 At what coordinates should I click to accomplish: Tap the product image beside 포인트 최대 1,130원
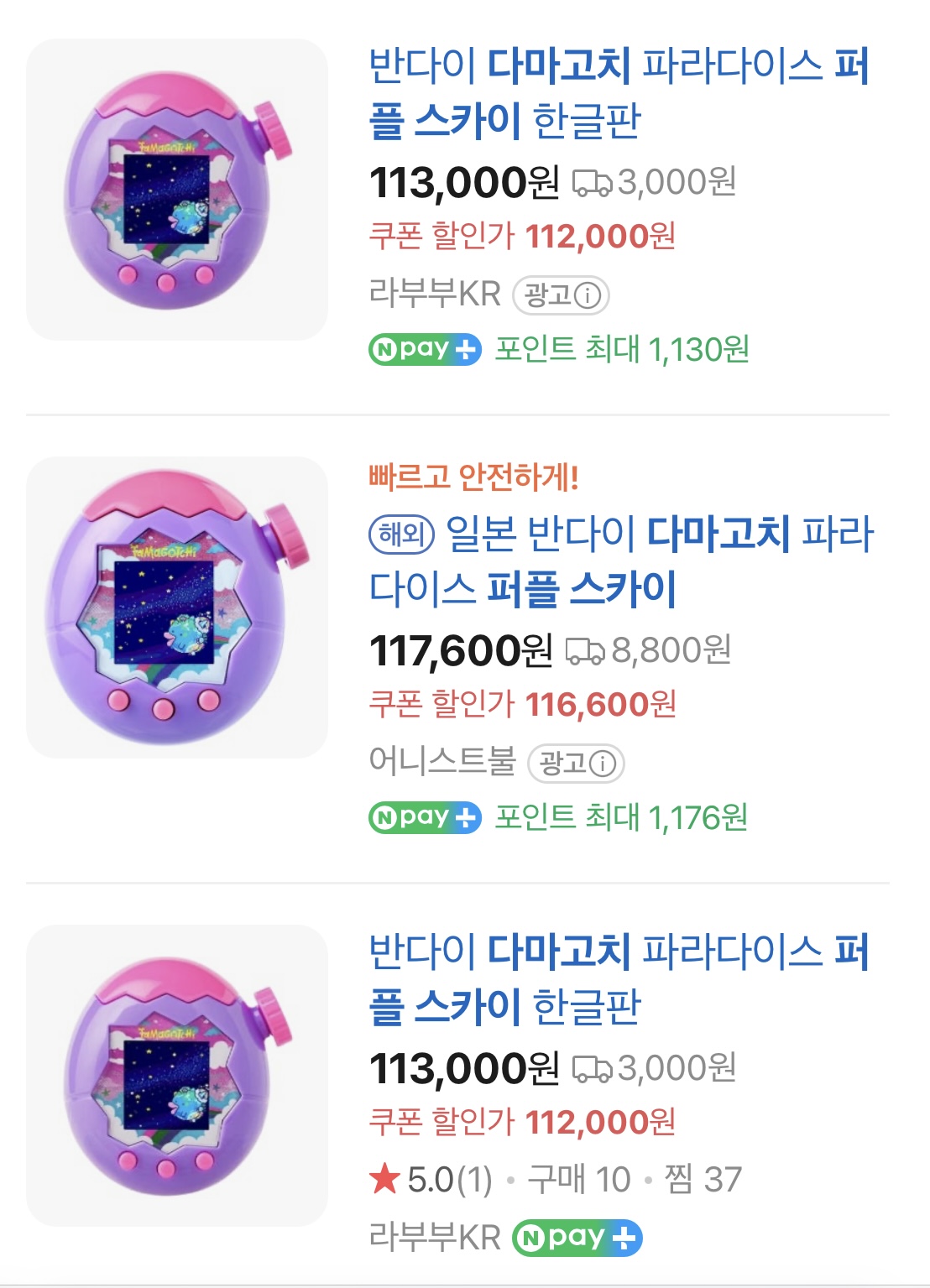coord(177,190)
